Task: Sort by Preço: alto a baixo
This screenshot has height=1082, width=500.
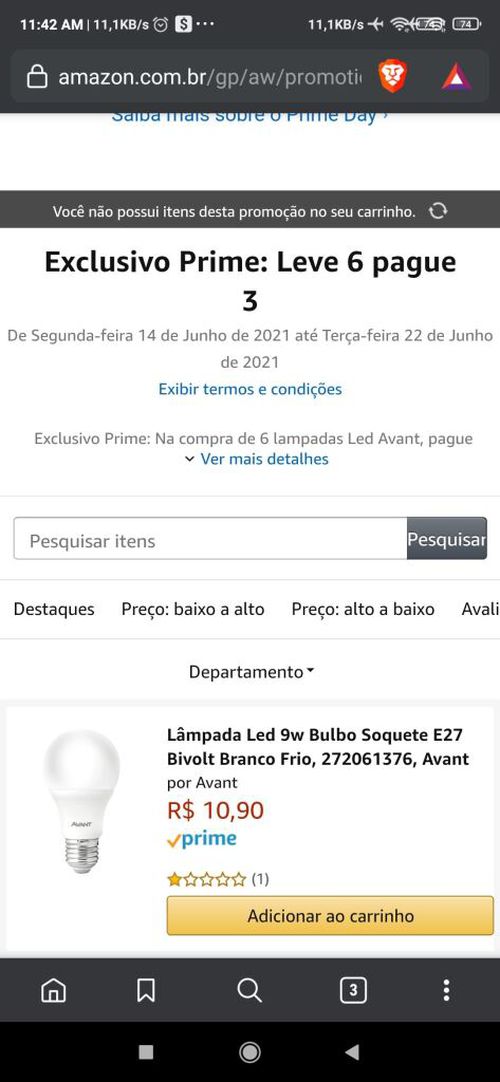Action: point(363,609)
